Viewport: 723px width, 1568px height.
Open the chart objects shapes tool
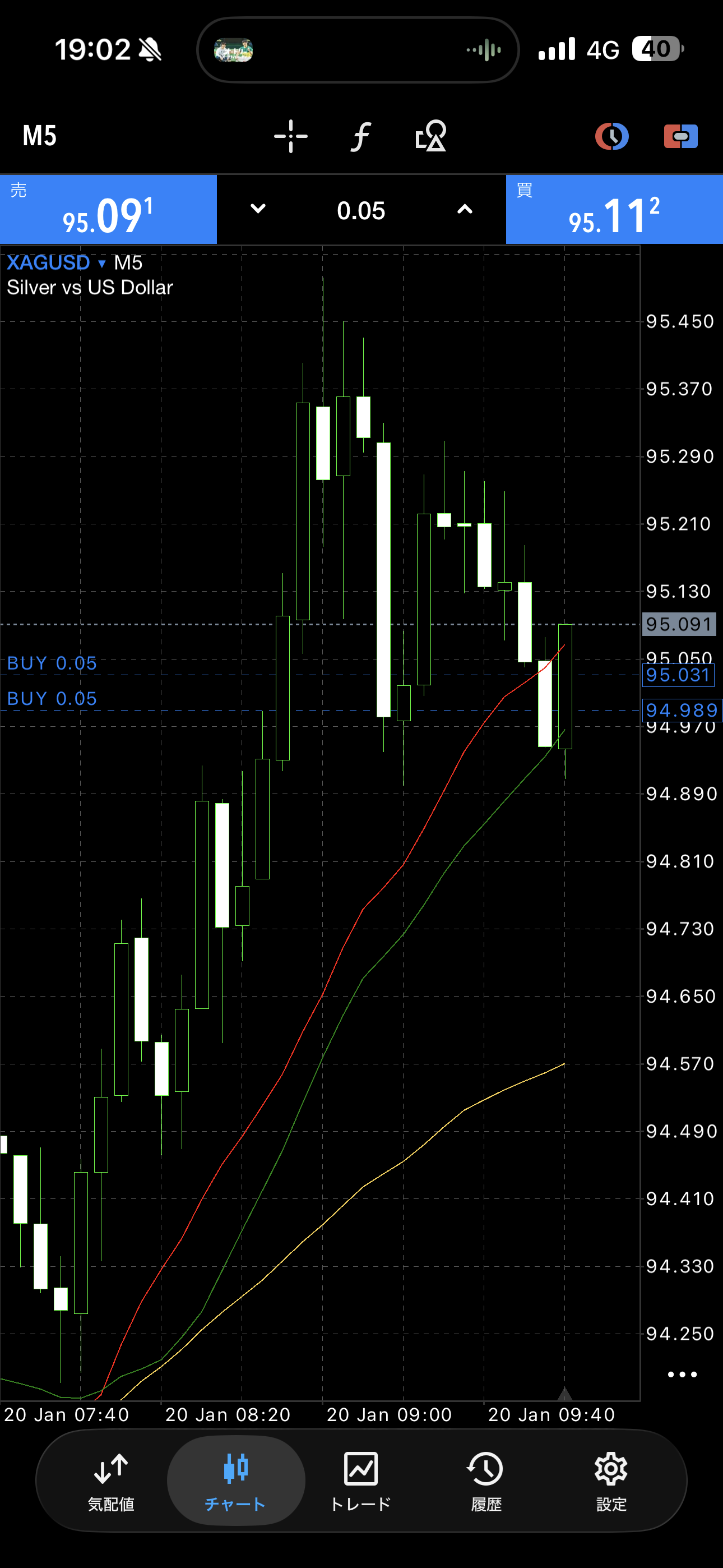point(431,136)
